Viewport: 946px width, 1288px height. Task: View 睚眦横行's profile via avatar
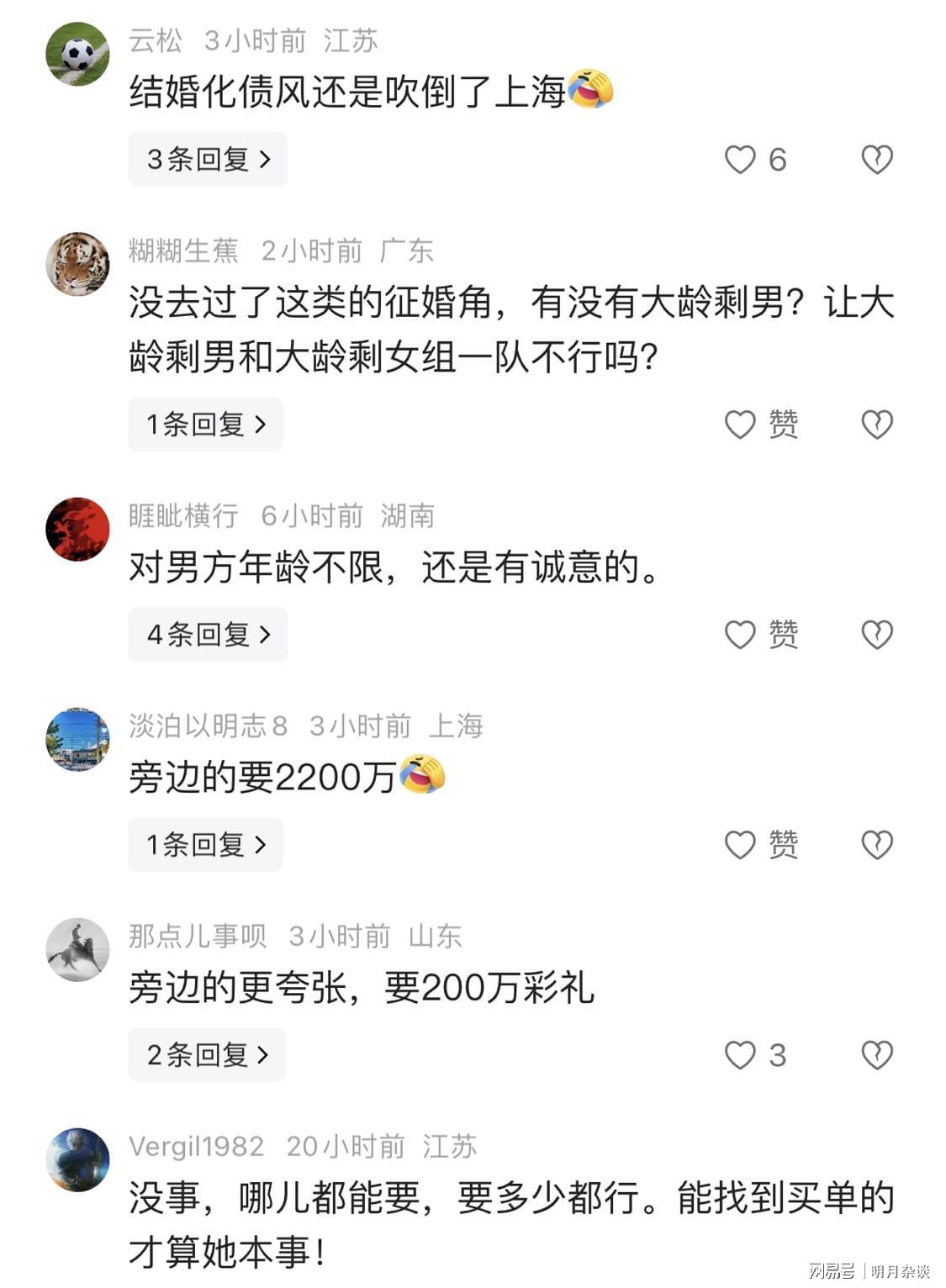click(77, 529)
